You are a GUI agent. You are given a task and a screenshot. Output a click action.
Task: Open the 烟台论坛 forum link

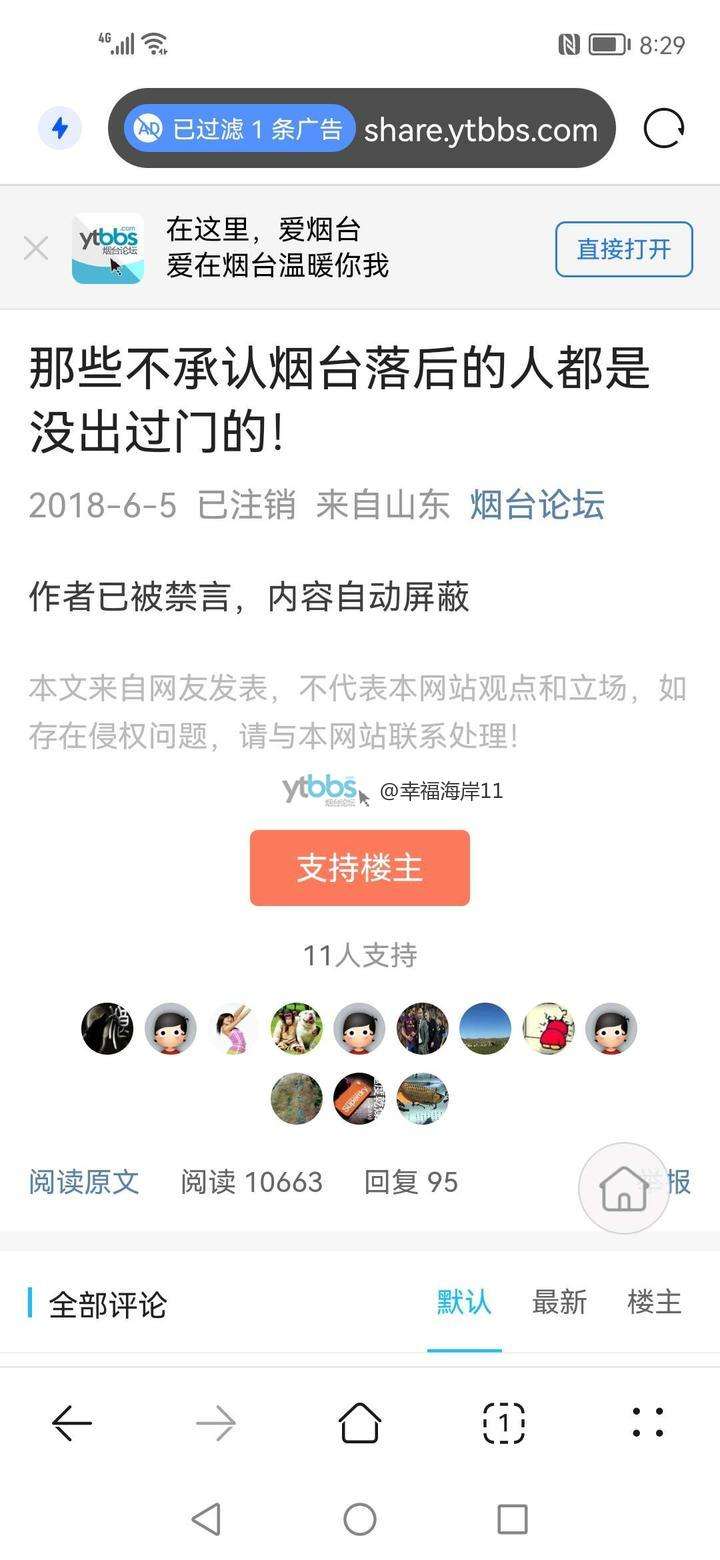coord(537,505)
